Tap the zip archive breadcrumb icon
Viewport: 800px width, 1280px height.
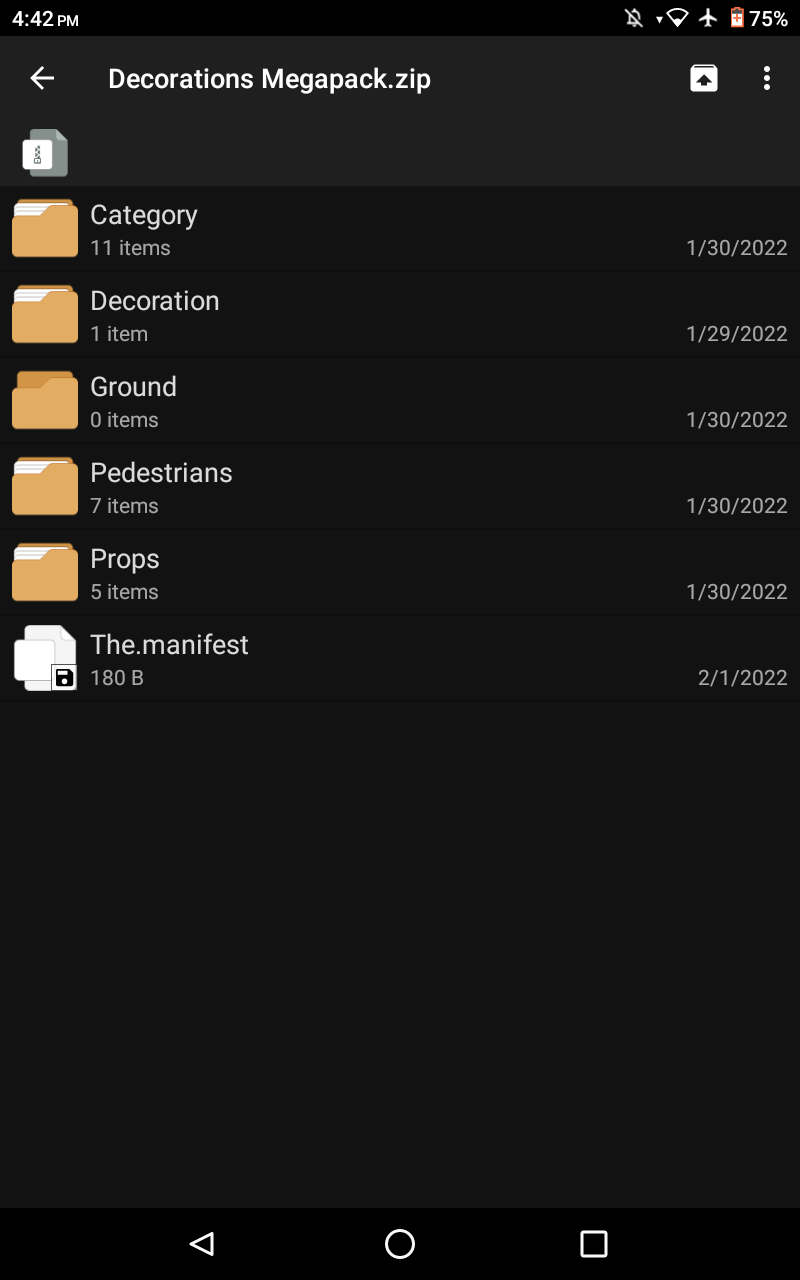(x=45, y=153)
